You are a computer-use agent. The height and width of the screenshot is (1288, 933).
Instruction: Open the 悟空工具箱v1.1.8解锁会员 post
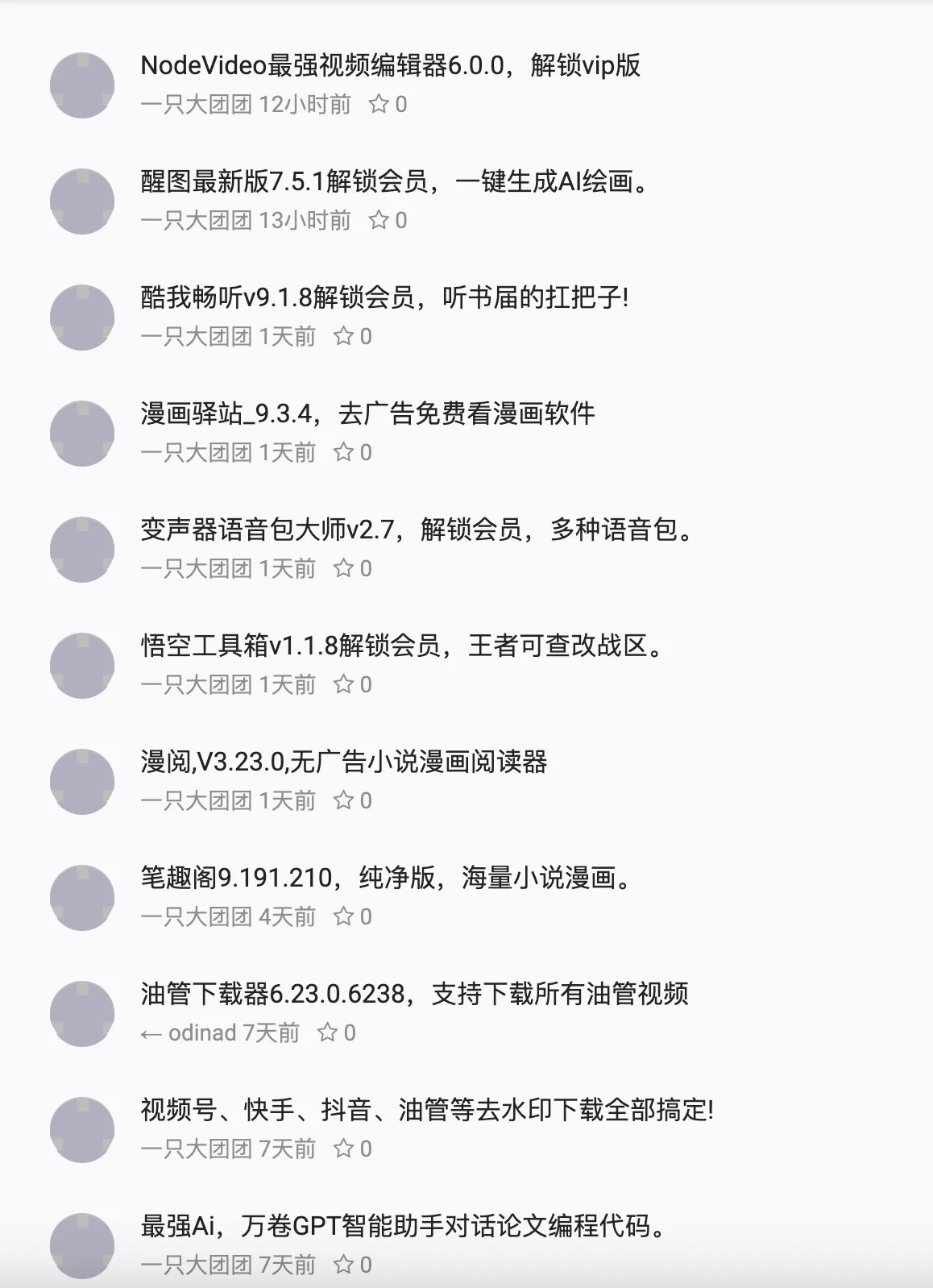pos(399,645)
